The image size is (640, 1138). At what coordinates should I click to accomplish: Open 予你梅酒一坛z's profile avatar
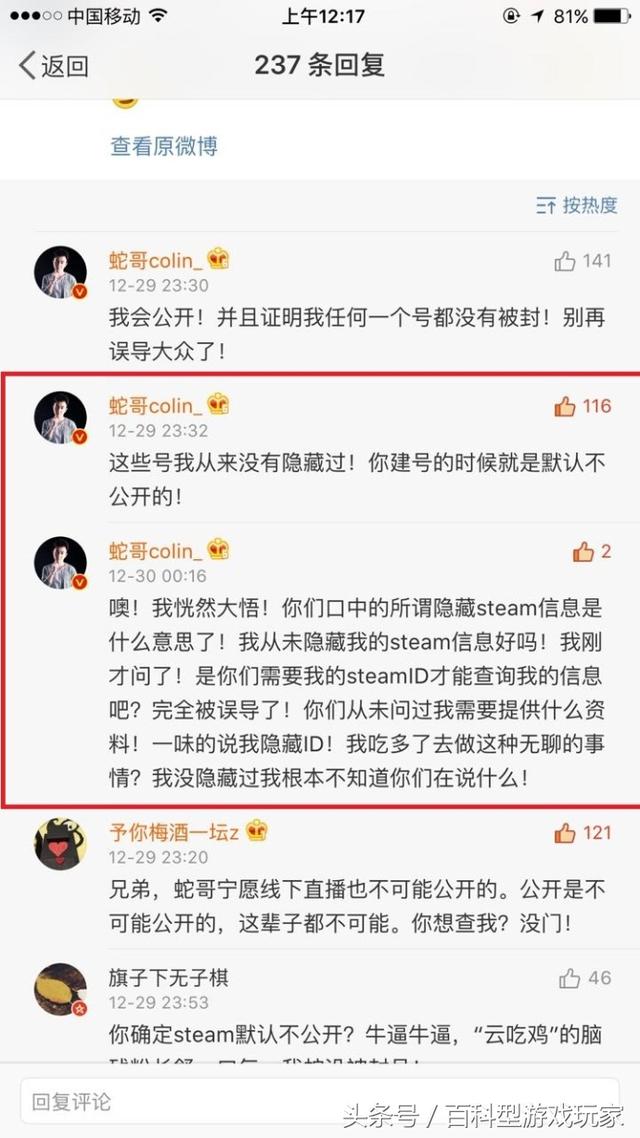tap(60, 843)
